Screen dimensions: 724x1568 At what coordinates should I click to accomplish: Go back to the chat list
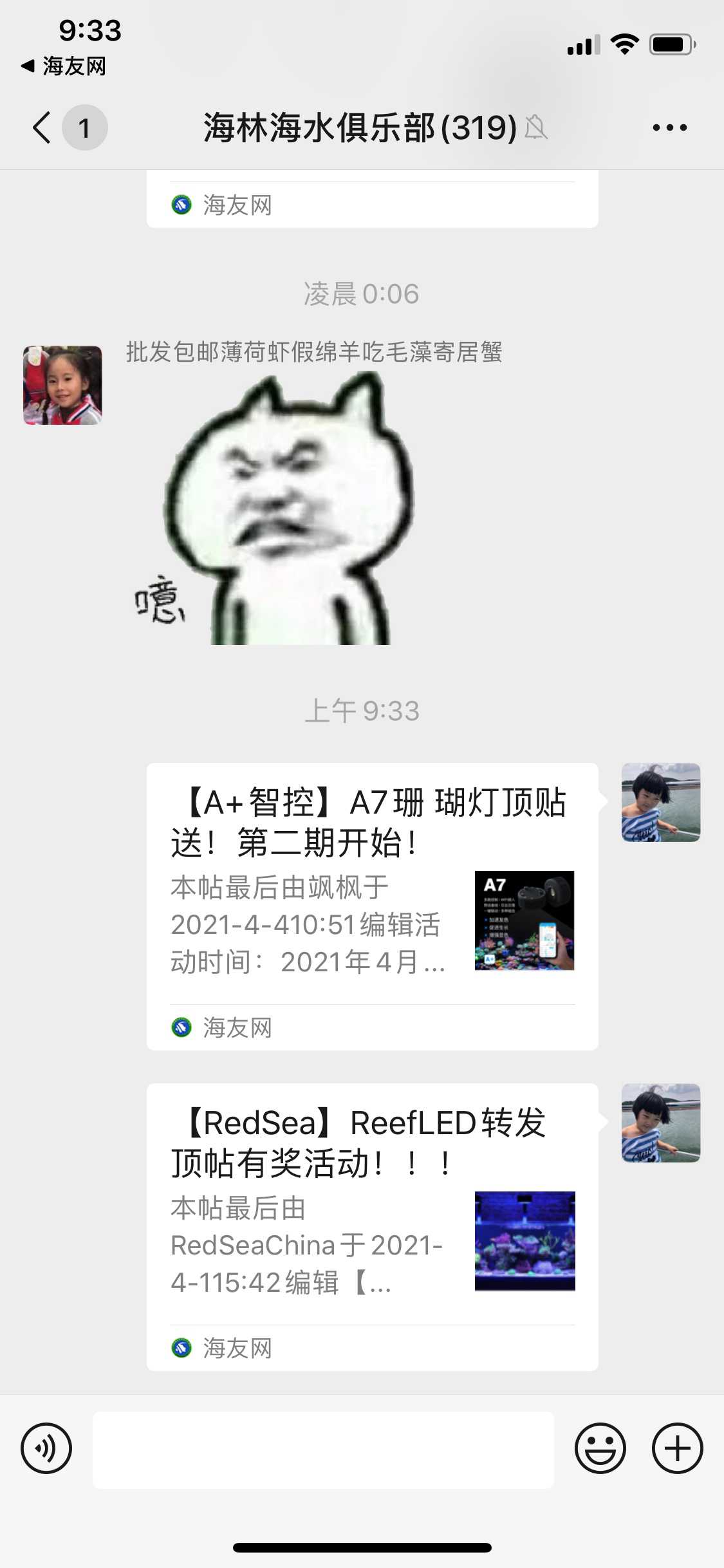click(42, 127)
